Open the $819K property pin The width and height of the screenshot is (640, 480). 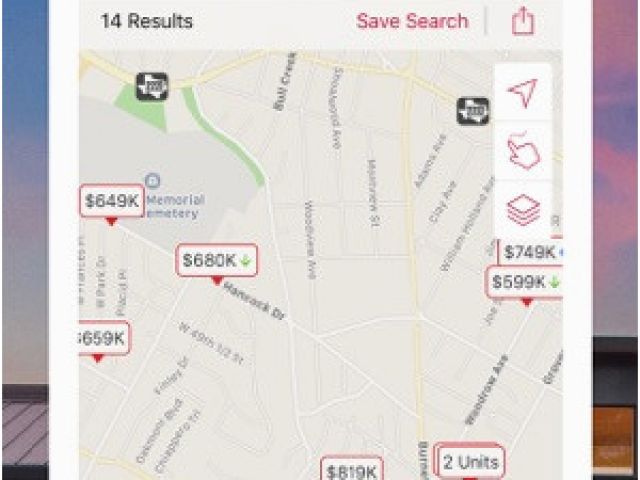(x=352, y=470)
